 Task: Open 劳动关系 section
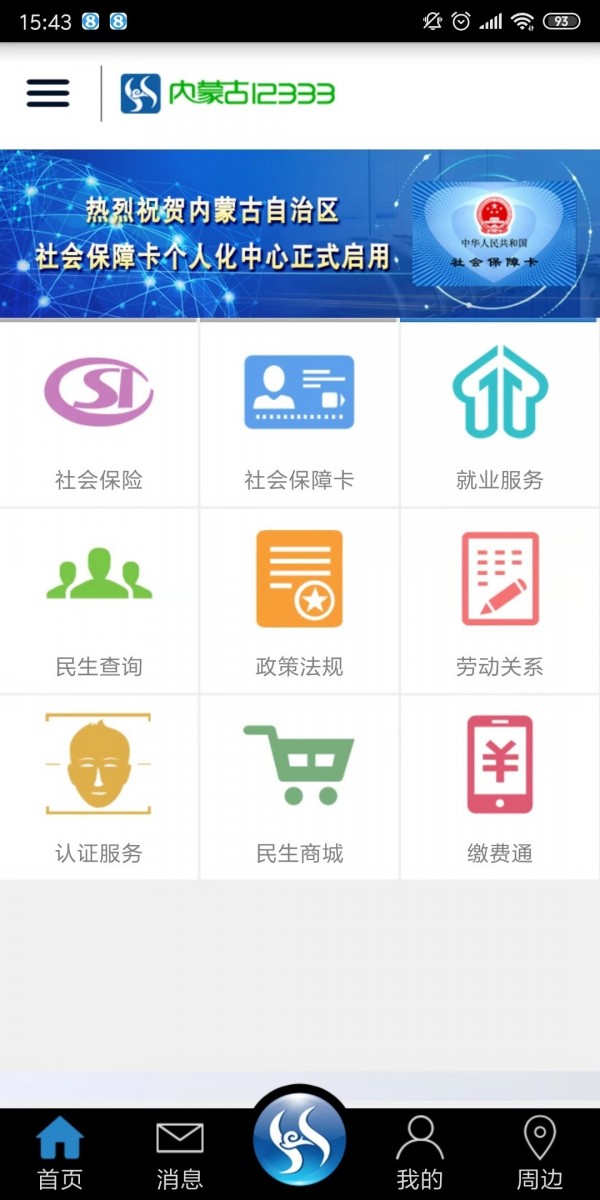(x=499, y=601)
